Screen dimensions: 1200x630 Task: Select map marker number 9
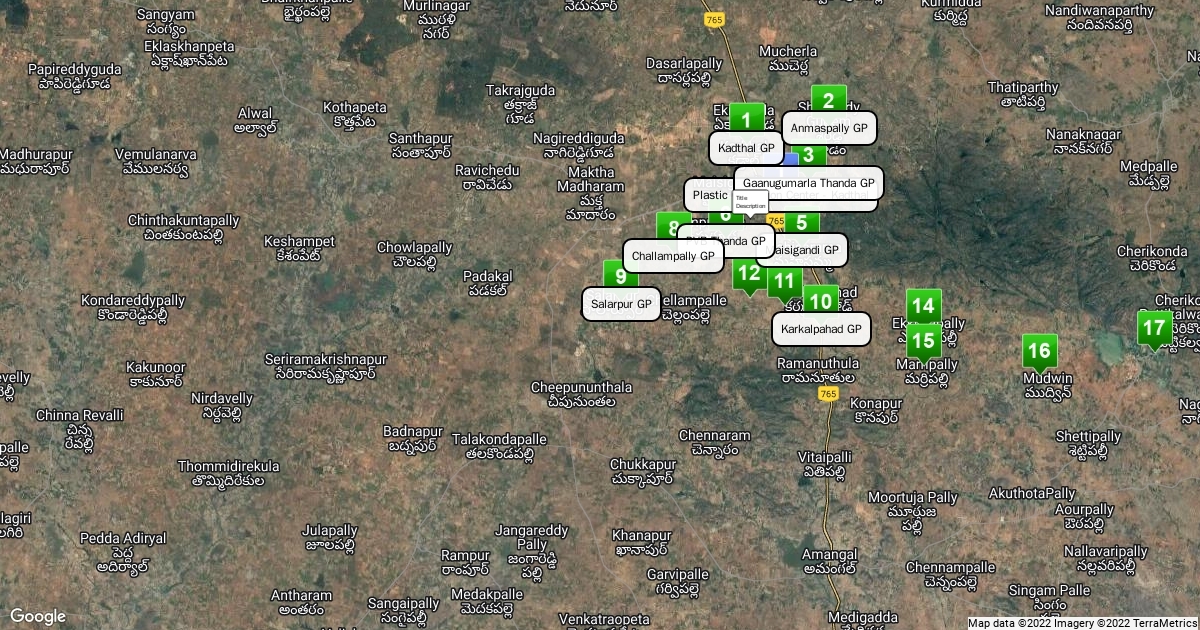pyautogui.click(x=620, y=276)
